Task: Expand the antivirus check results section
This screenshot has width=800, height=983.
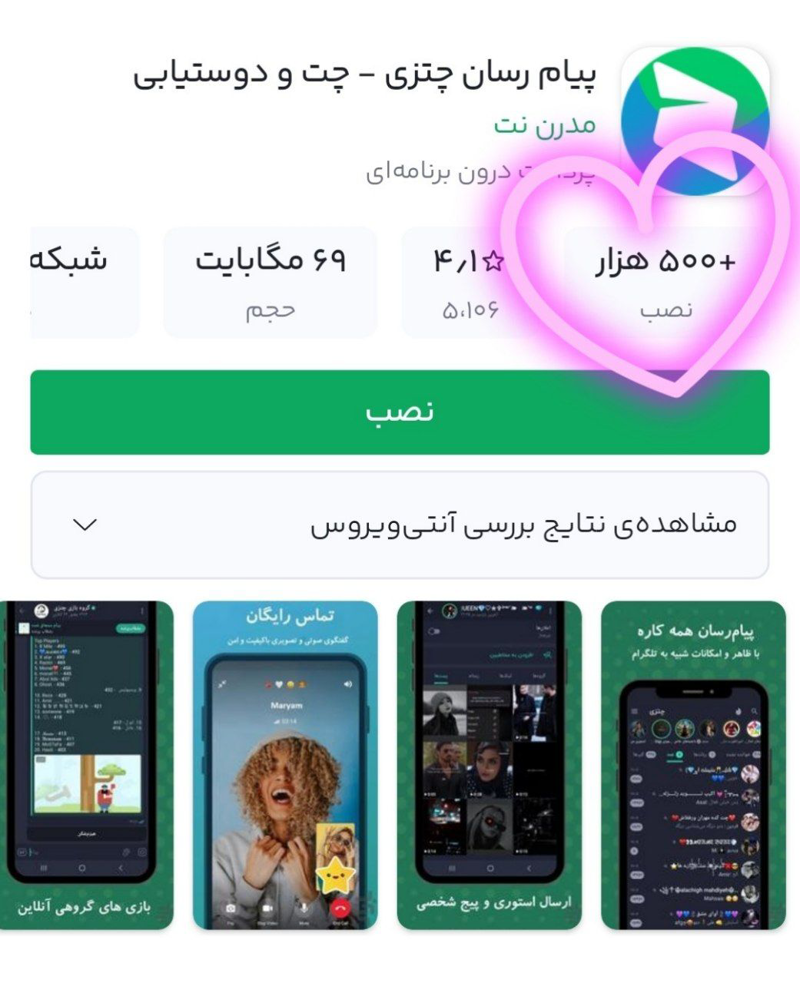Action: point(400,525)
